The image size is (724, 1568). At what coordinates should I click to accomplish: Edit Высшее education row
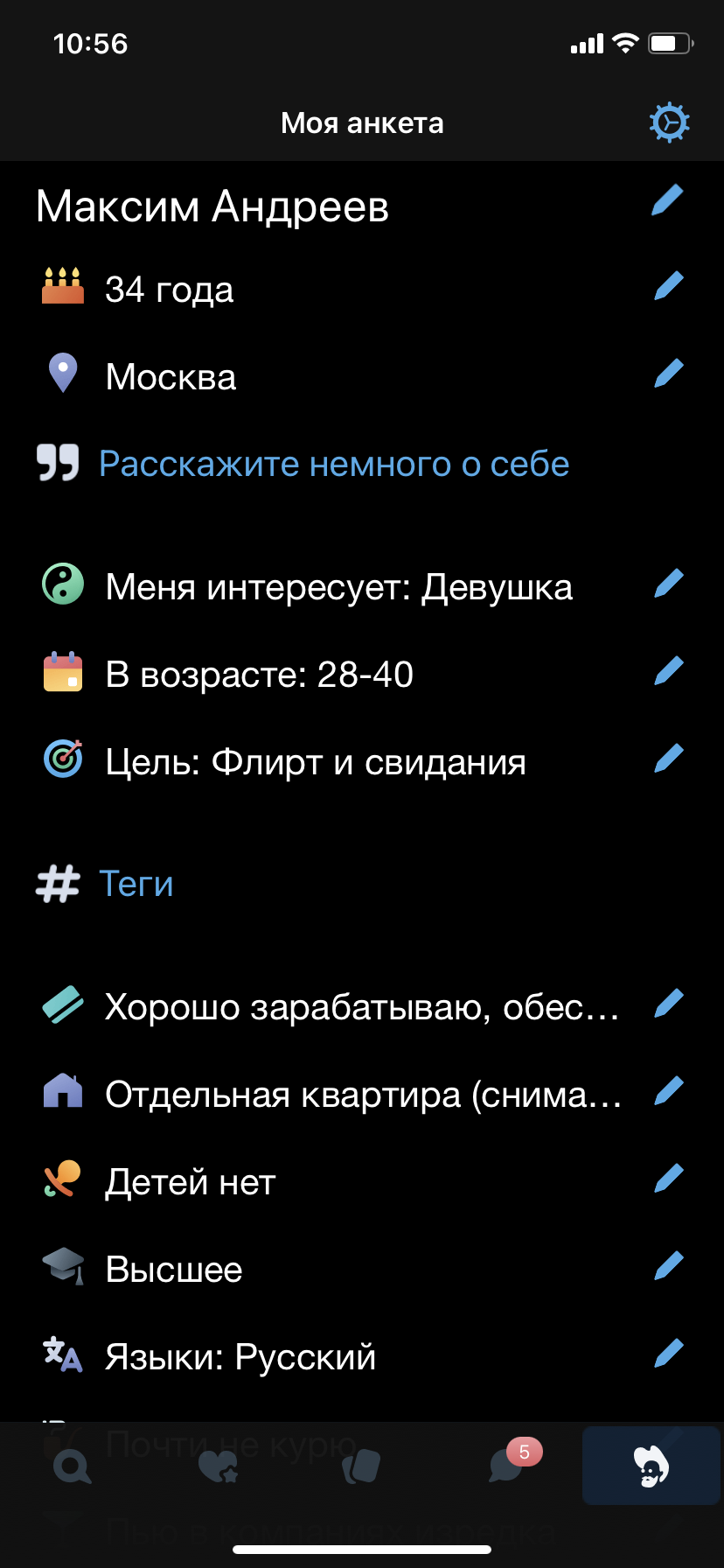[669, 1266]
